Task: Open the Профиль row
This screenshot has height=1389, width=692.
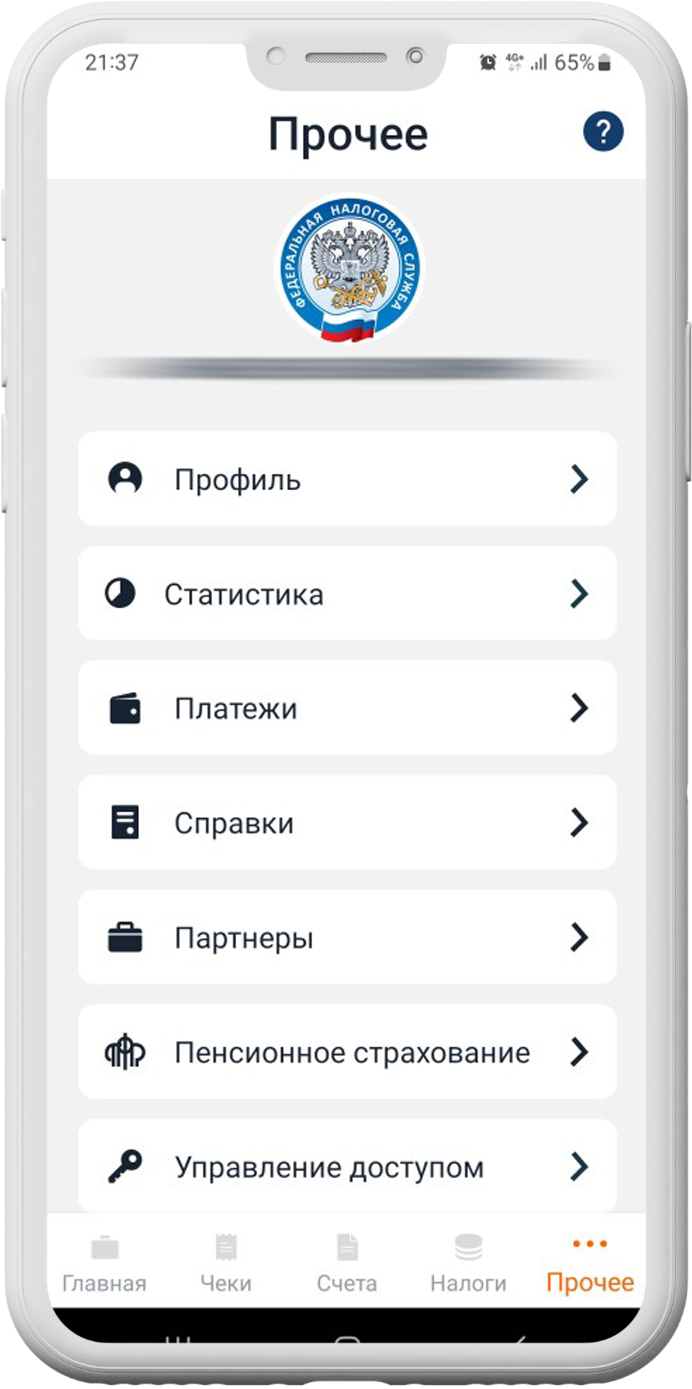Action: pos(347,479)
